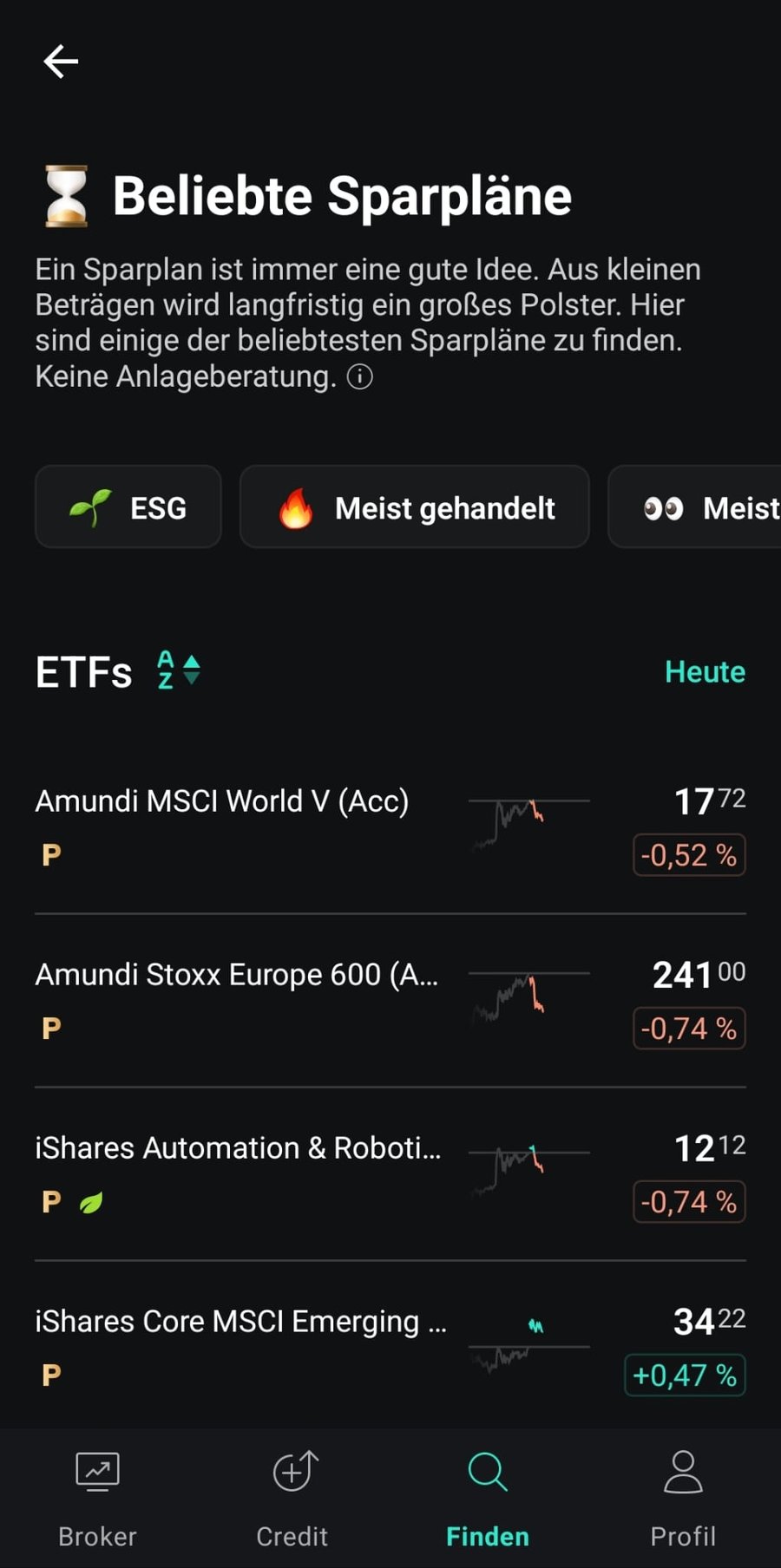The height and width of the screenshot is (1568, 781).
Task: Toggle the ESG filter chip
Action: (x=128, y=506)
